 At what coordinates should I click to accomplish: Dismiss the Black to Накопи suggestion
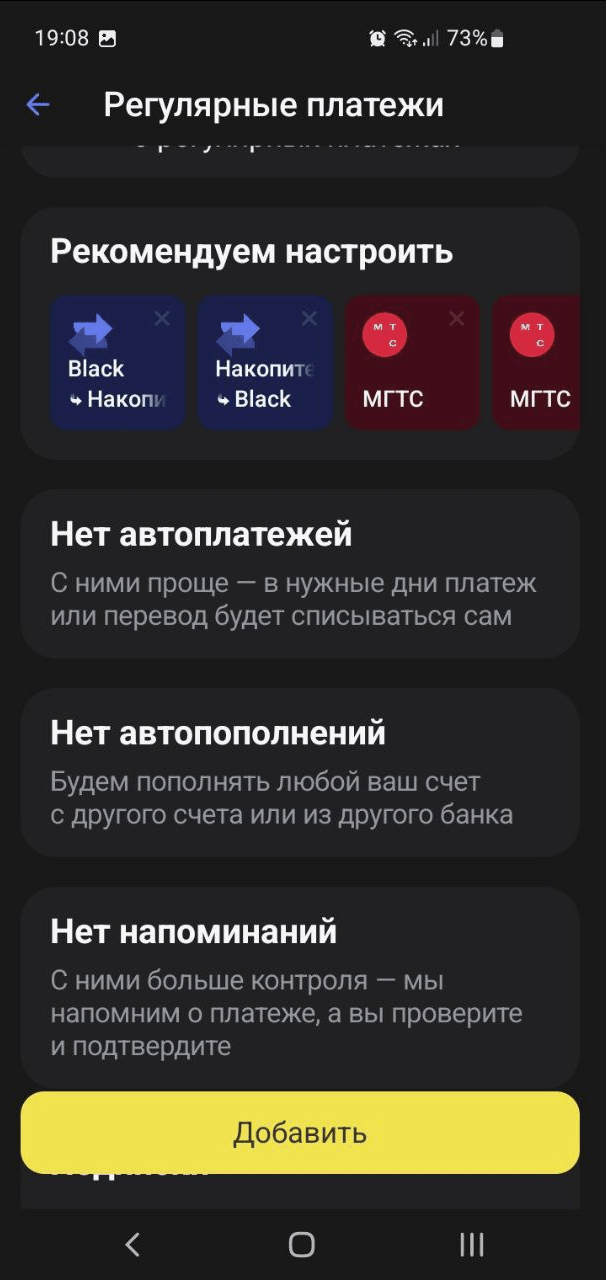[x=162, y=319]
